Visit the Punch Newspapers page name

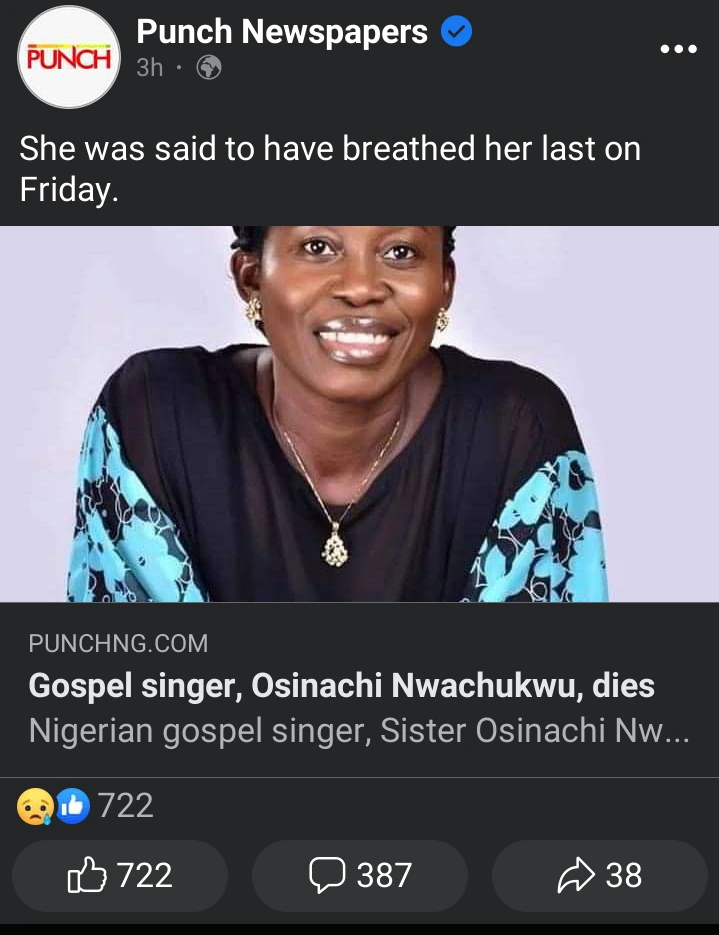tap(282, 33)
